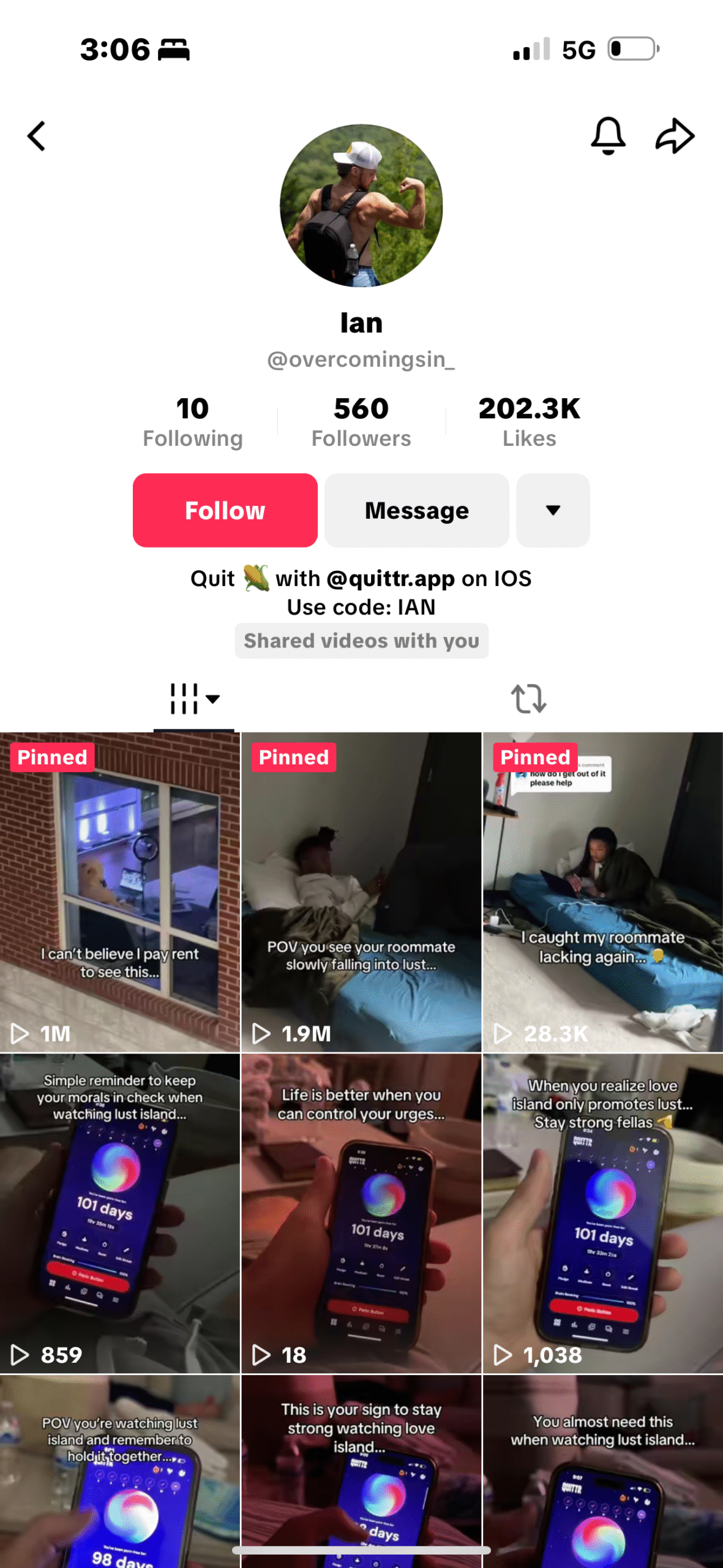Open the @quittr.app mention link
The image size is (723, 1568).
(x=391, y=578)
